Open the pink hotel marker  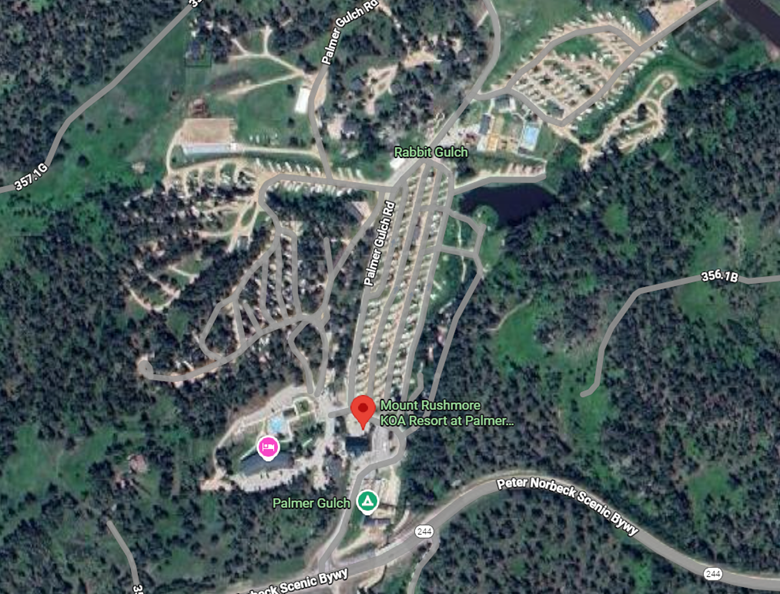[269, 446]
